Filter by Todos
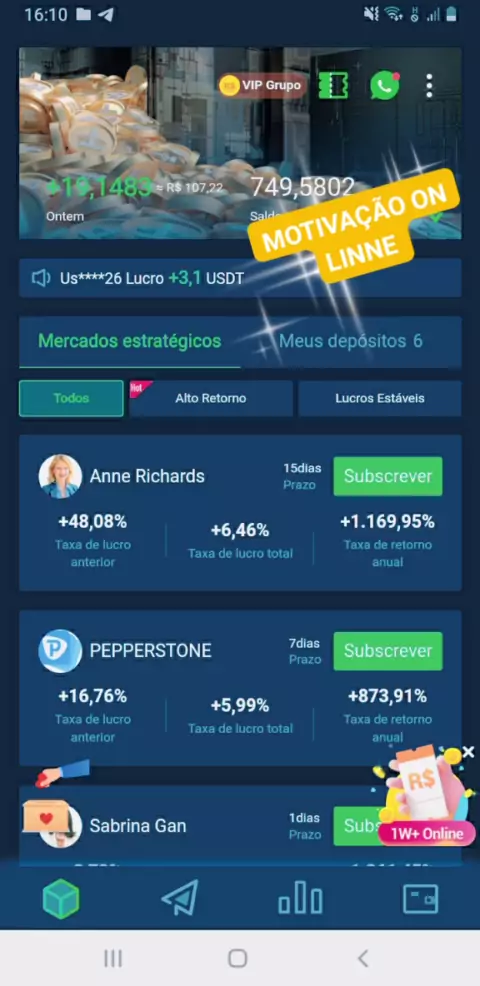Screen dimensions: 480x986 (71, 398)
